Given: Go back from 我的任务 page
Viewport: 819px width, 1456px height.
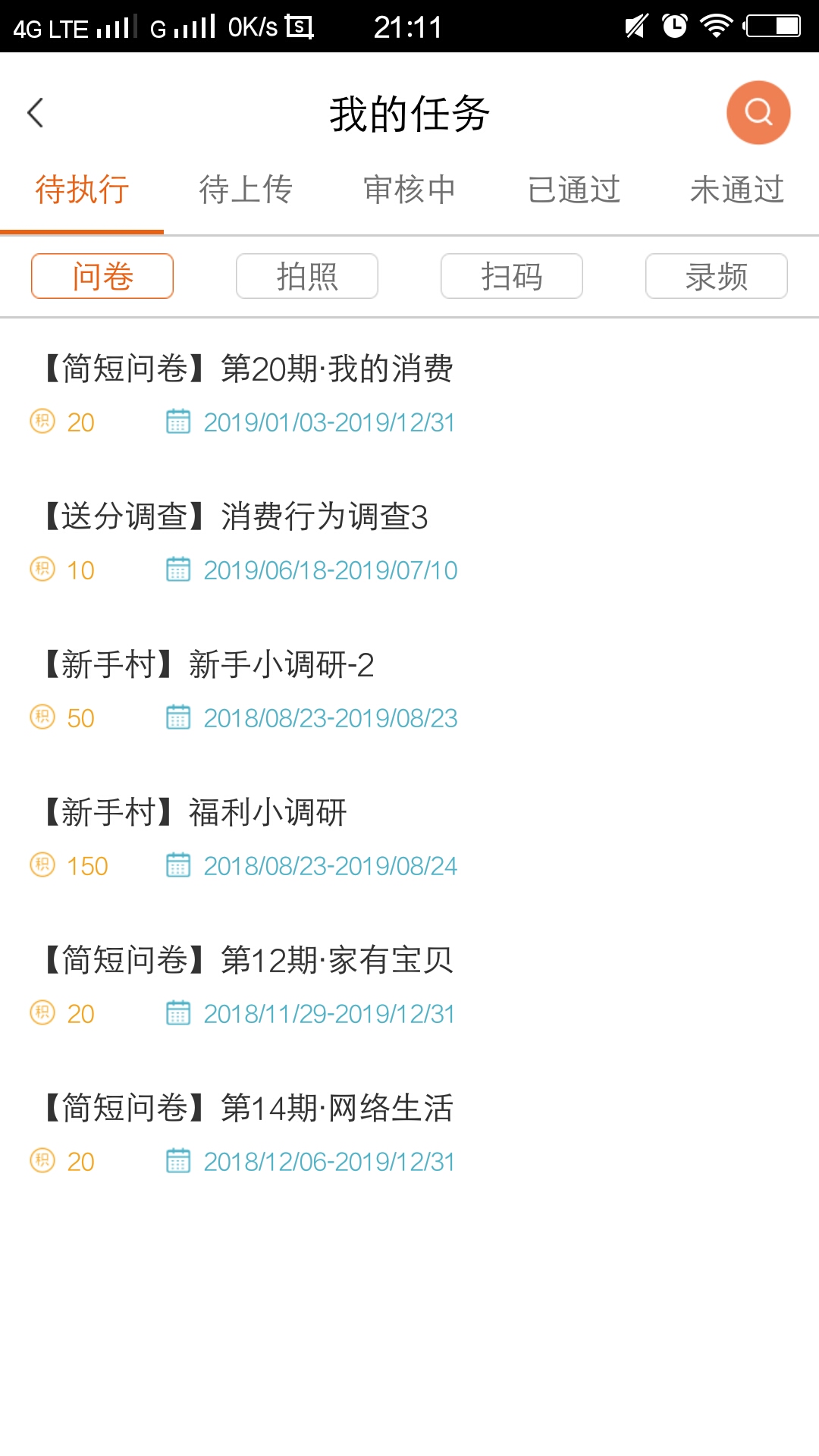Looking at the screenshot, I should [x=35, y=114].
